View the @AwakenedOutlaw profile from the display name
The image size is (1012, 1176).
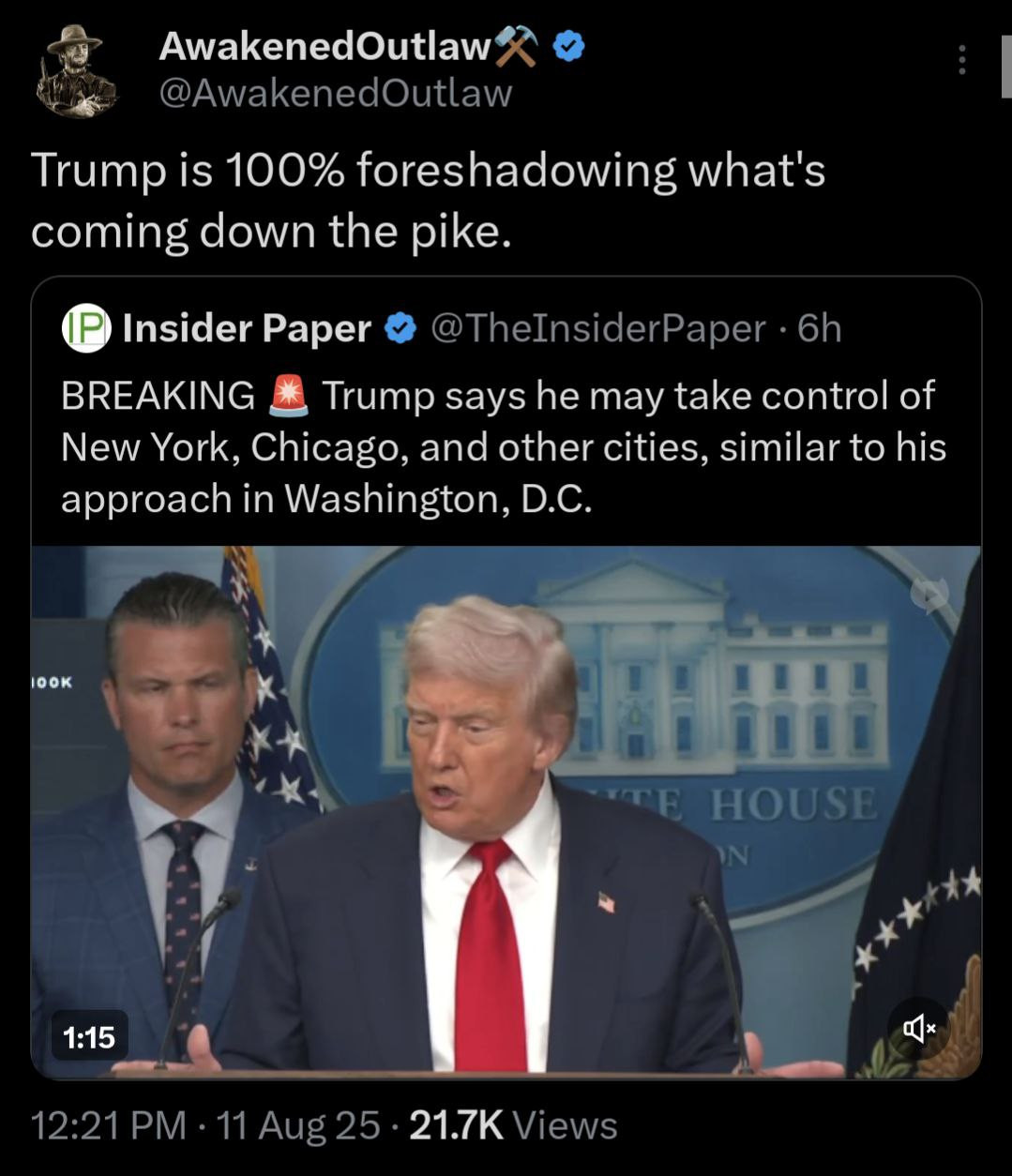(x=325, y=46)
